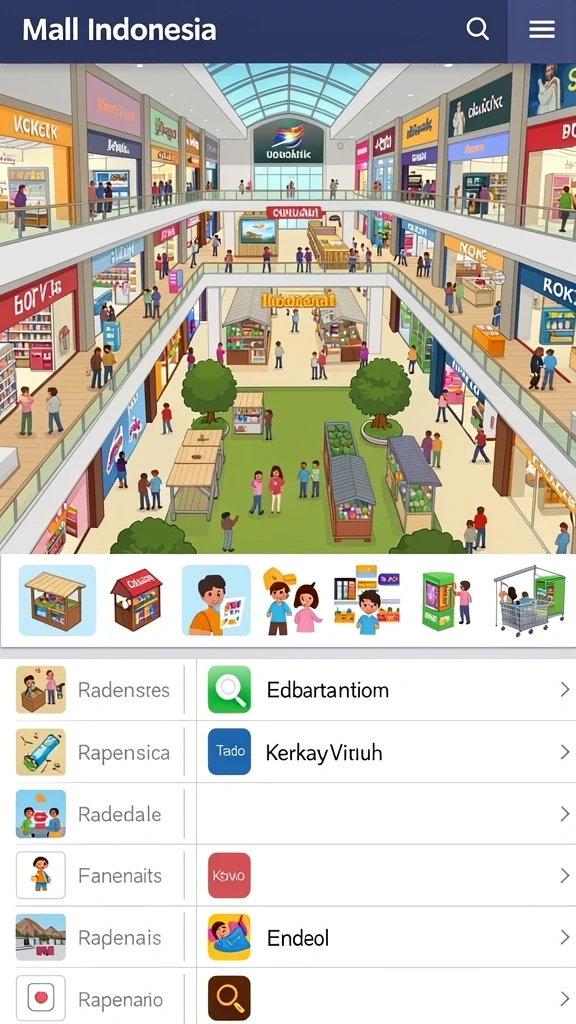Screen dimensions: 576x1024
Task: Select the Rapensica category
Action: (98, 752)
